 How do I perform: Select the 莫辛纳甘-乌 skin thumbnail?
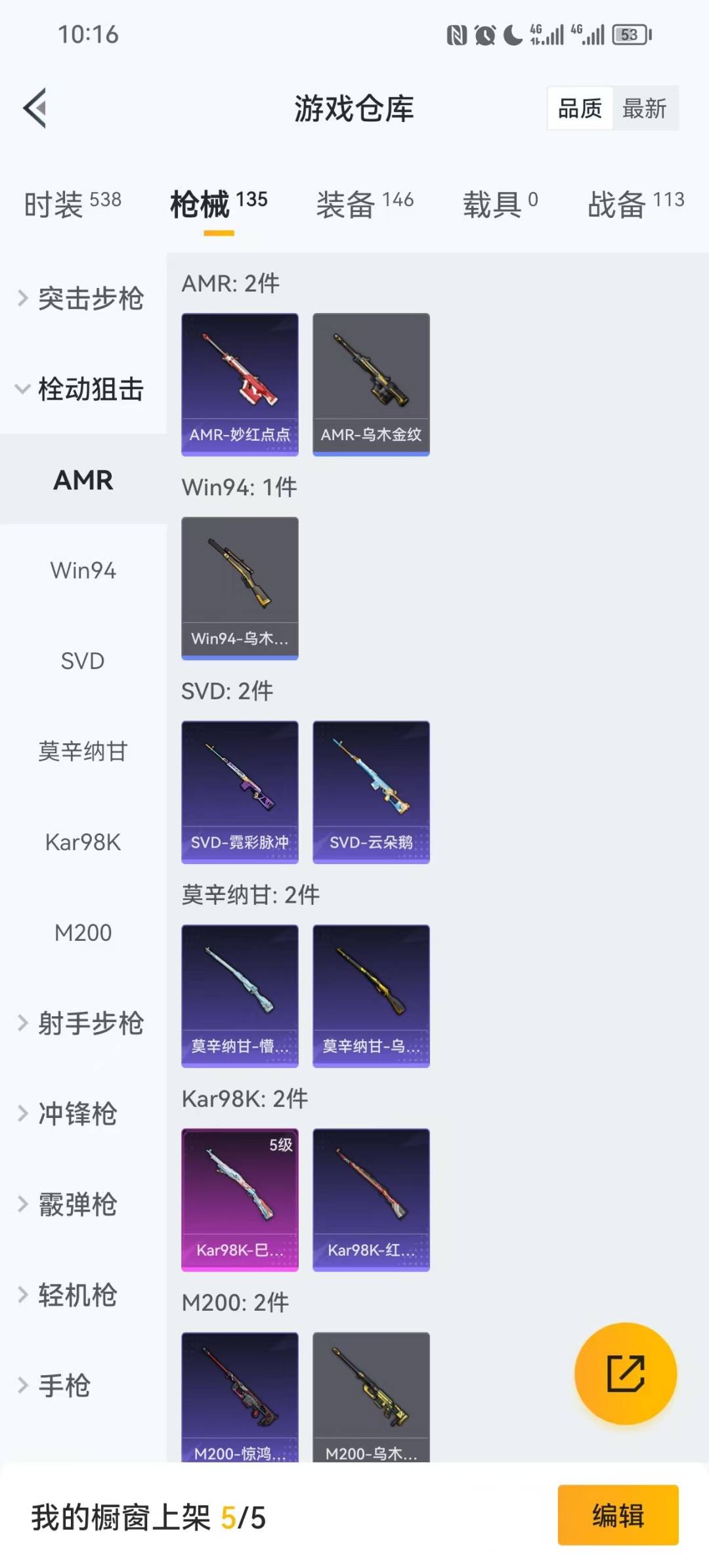coord(371,995)
